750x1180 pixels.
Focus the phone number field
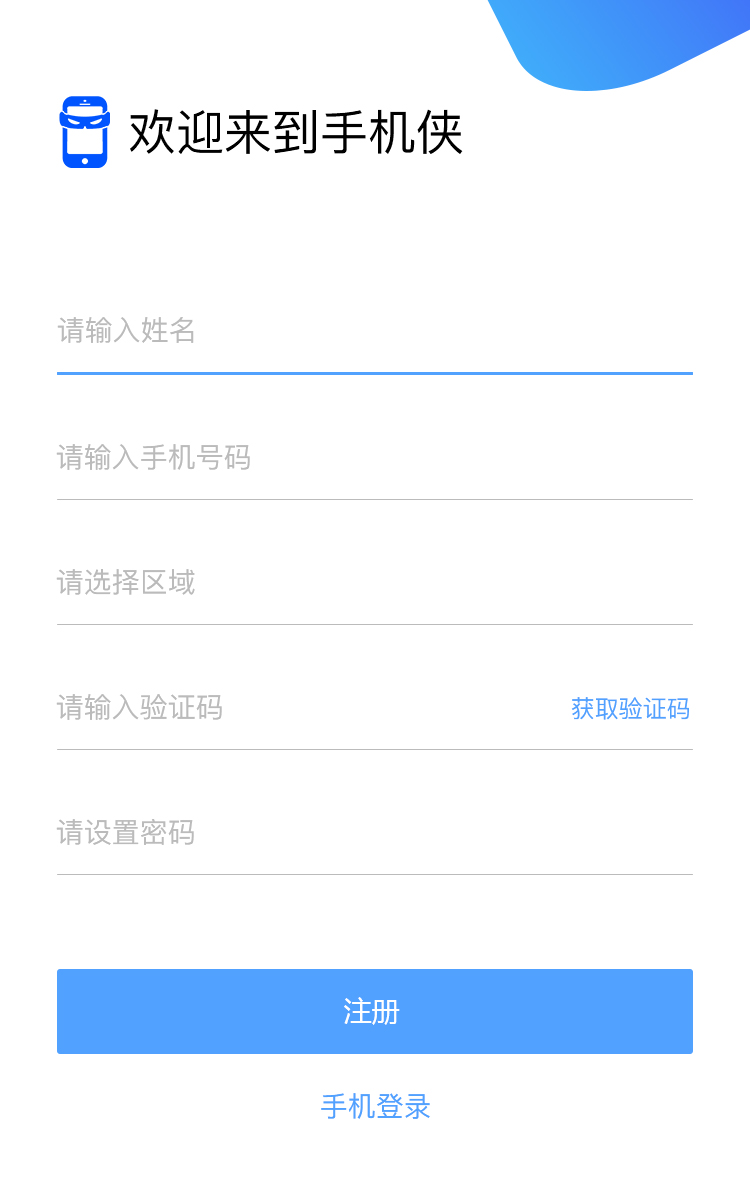374,458
